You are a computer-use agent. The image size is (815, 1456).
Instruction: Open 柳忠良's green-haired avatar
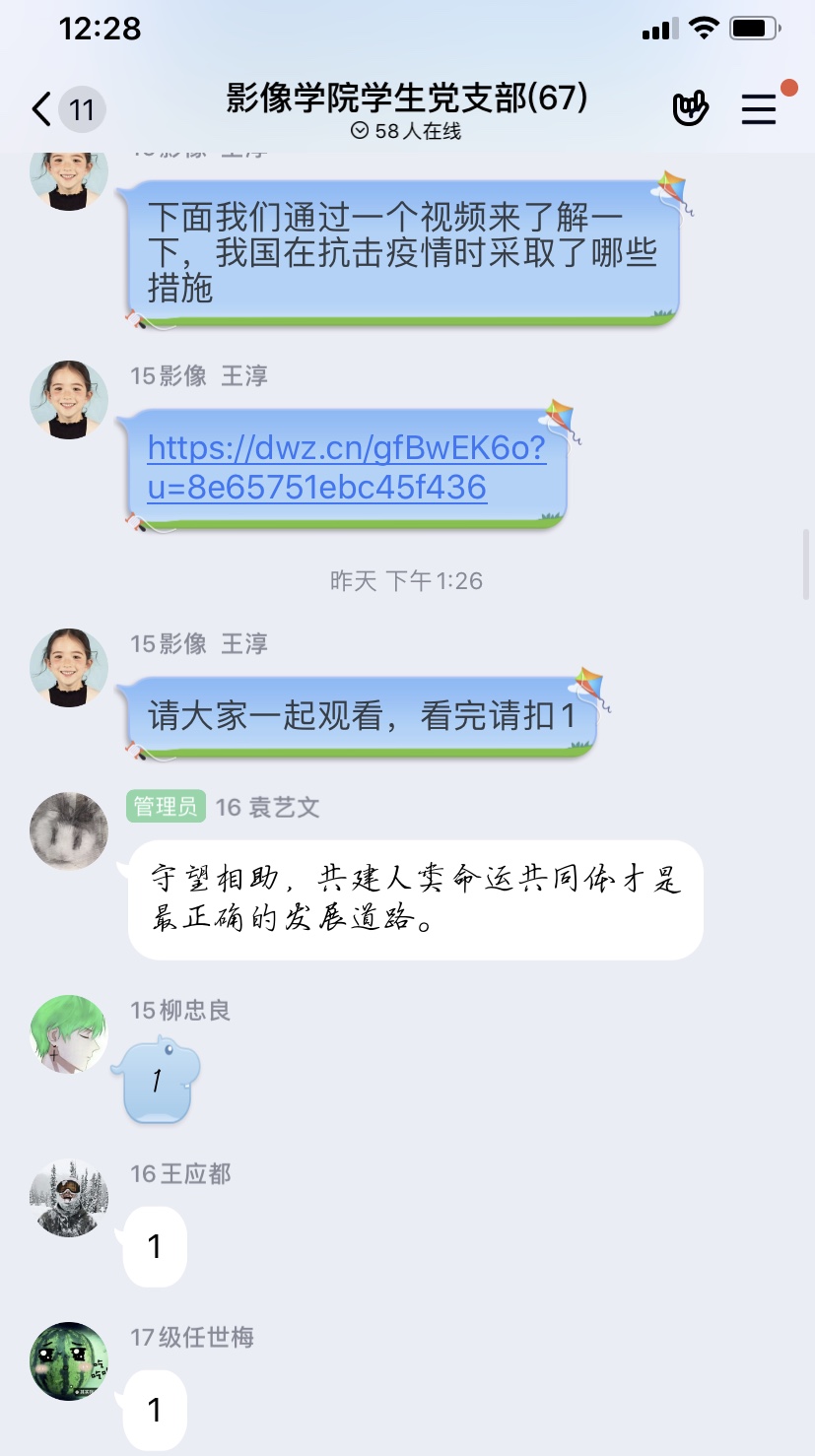(x=69, y=1034)
